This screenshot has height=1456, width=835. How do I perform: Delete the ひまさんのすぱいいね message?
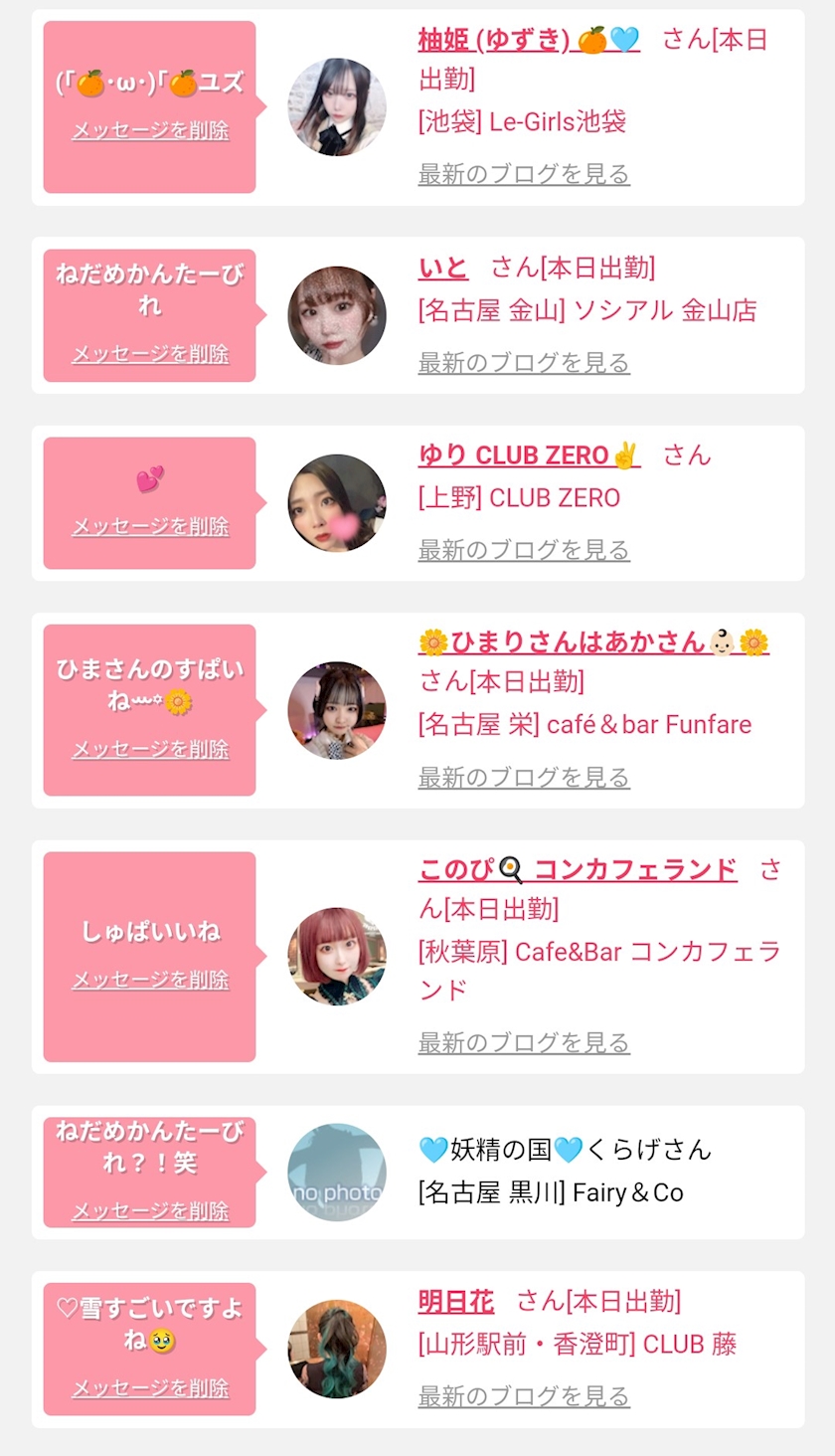[150, 749]
